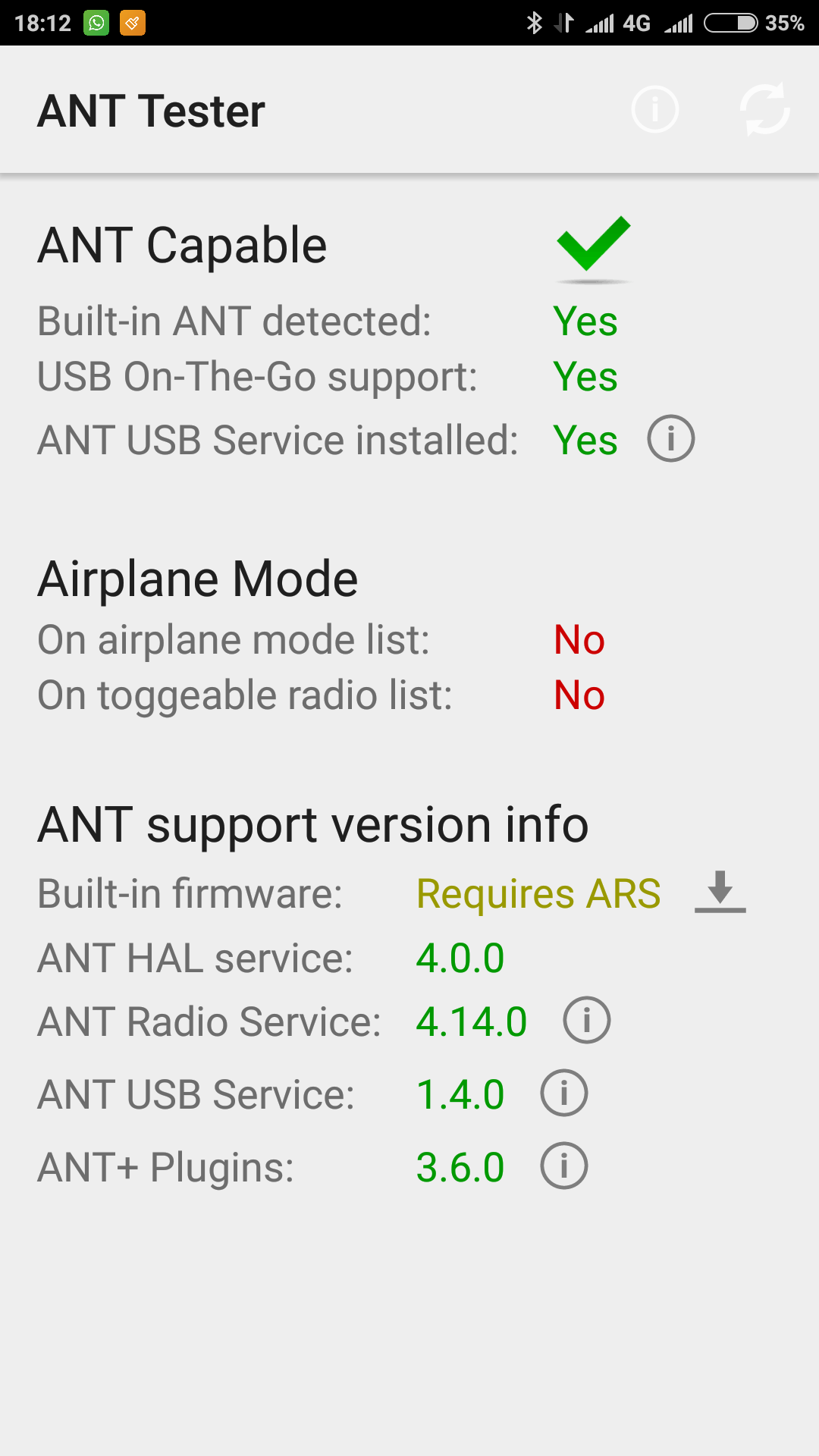Screen dimensions: 819x1456
Task: Open info for ANT USB Service installed
Action: pos(671,438)
